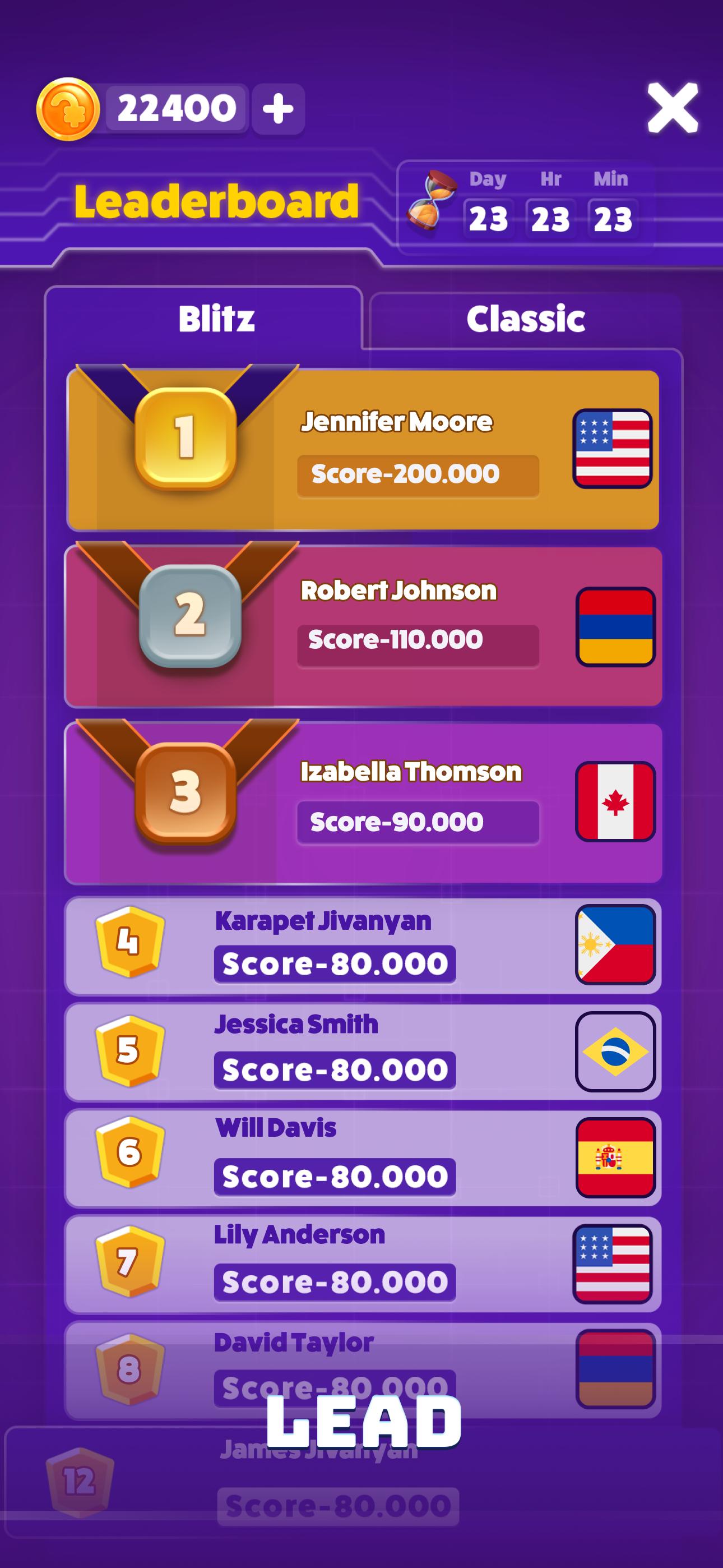Close the leaderboard screen
Viewport: 723px width, 1568px height.
pos(673,108)
